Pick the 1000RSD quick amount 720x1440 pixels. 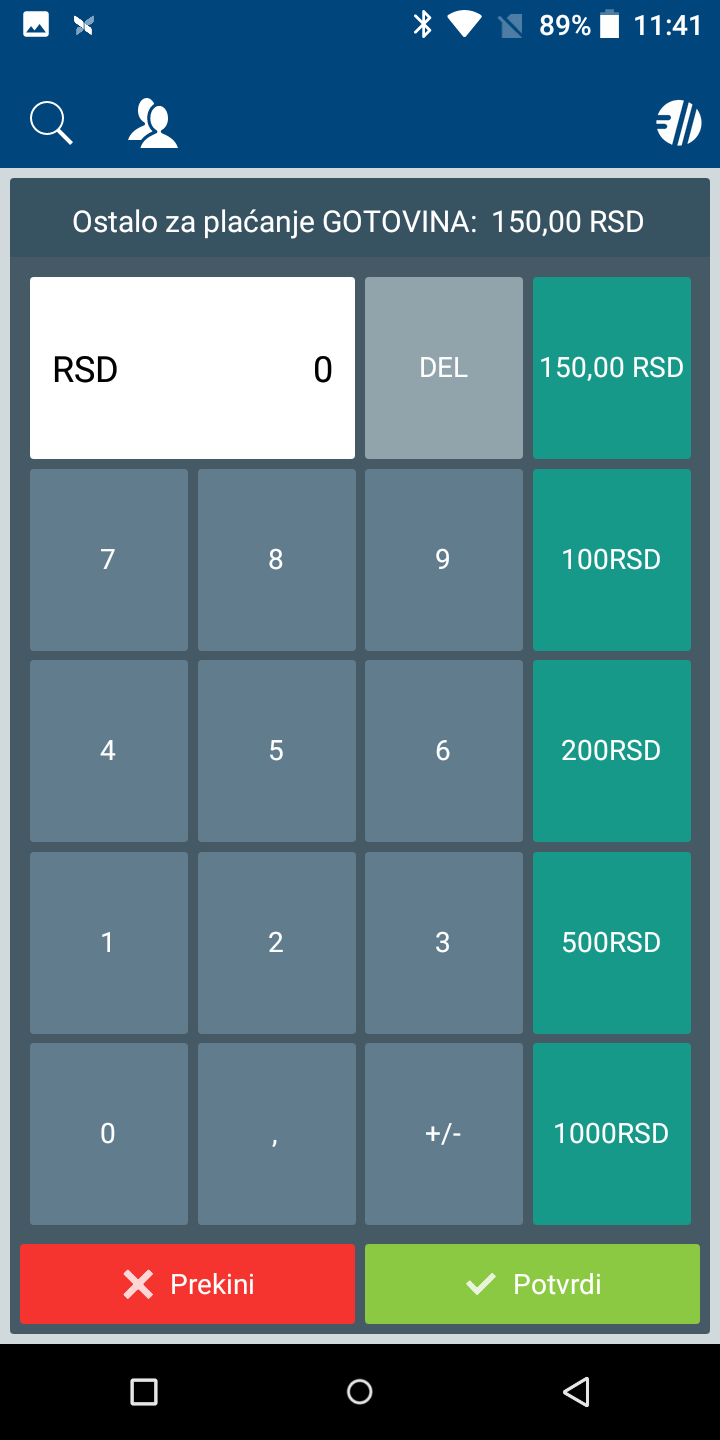click(x=611, y=1134)
